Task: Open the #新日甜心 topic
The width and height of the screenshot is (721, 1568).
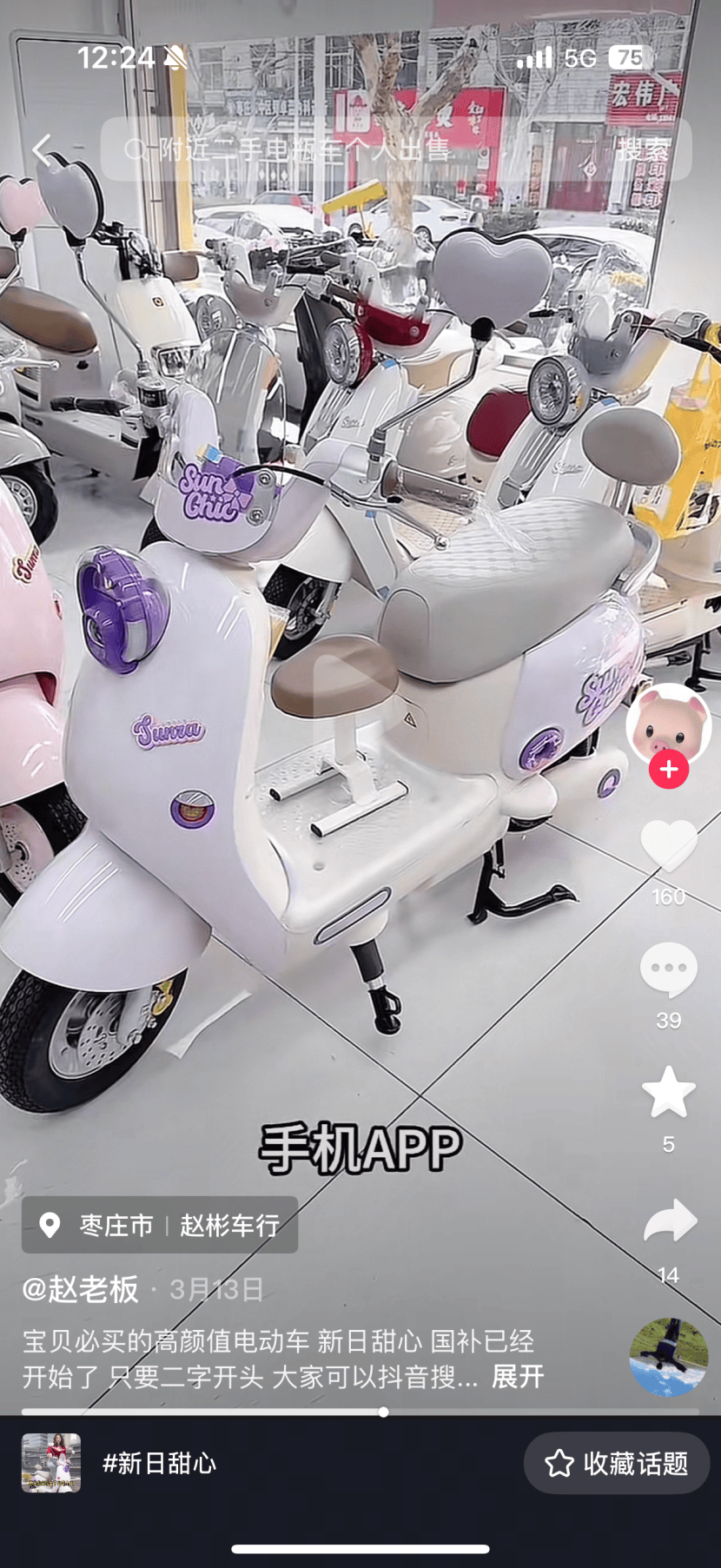Action: coord(160,1464)
